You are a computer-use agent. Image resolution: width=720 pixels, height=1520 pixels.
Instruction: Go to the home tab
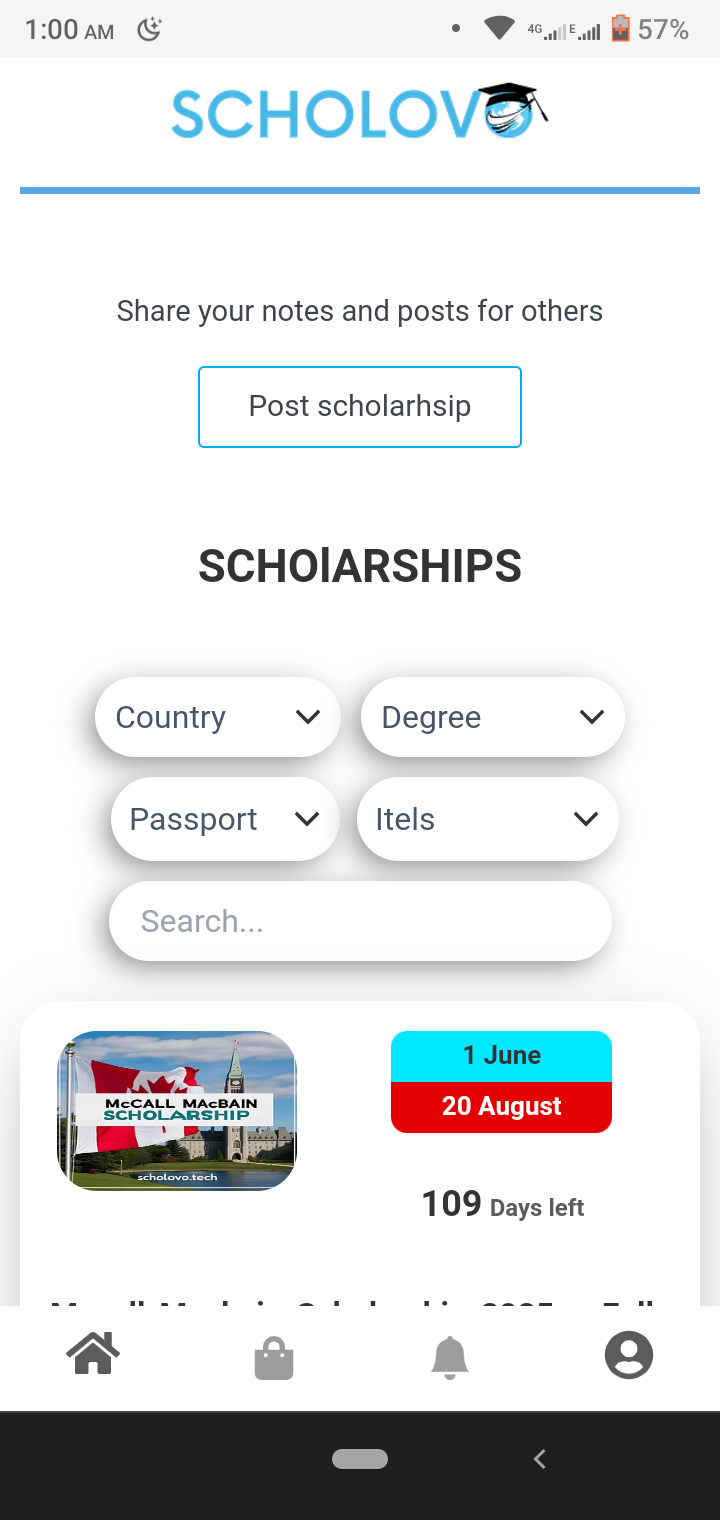pyautogui.click(x=93, y=1357)
